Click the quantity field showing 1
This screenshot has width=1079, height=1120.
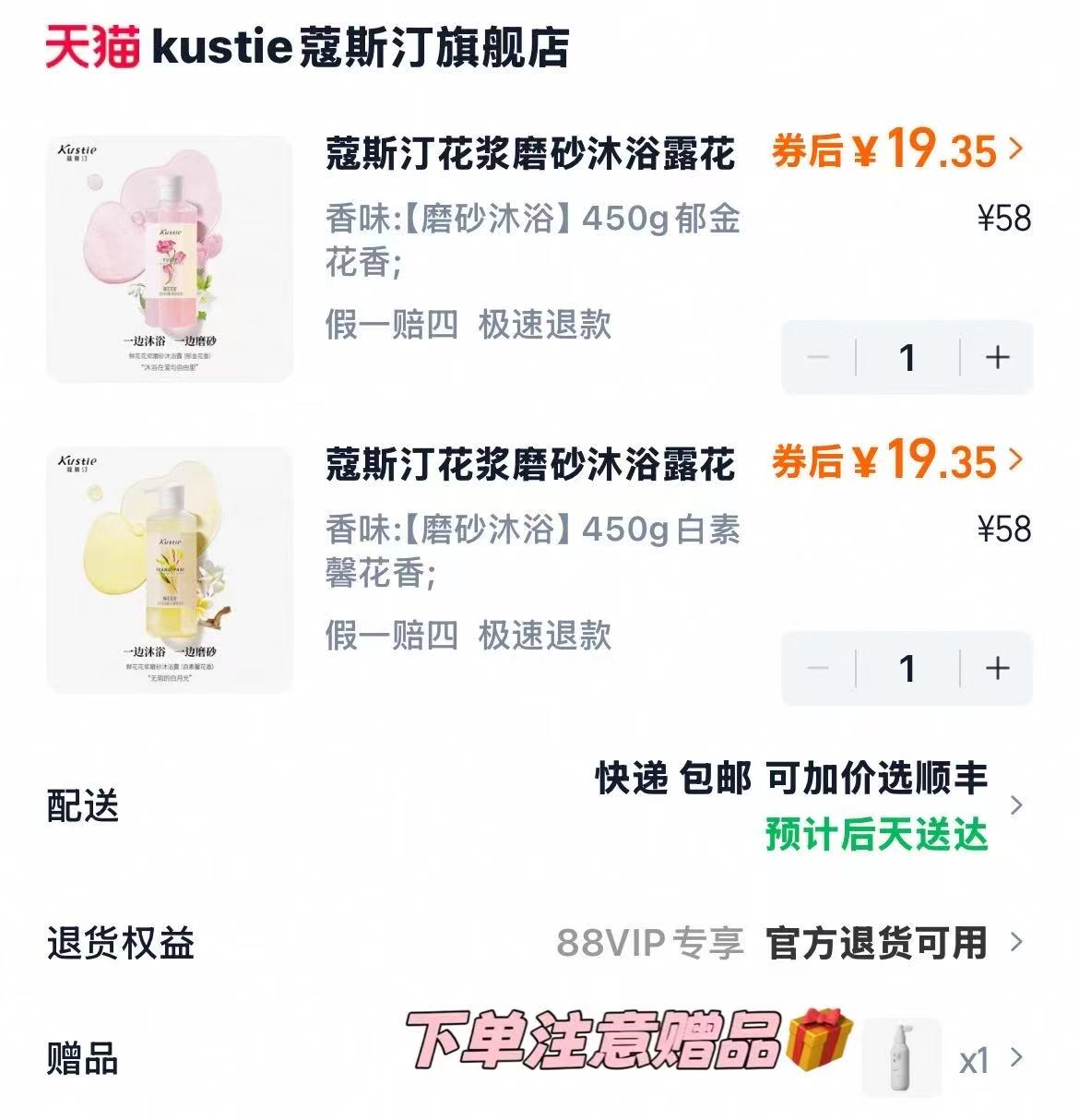point(907,358)
